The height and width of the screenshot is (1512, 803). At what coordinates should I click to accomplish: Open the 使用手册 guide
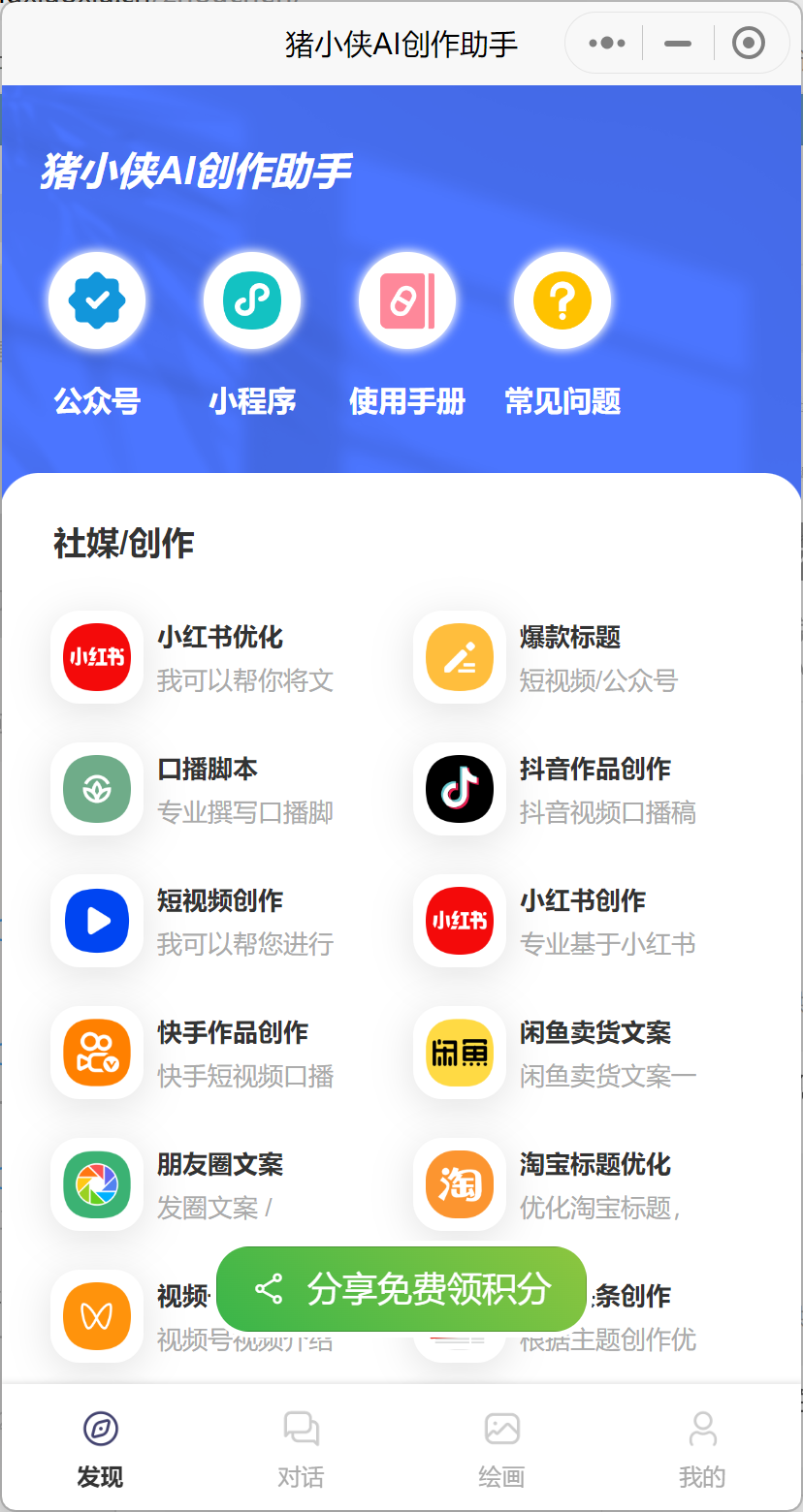click(x=407, y=302)
